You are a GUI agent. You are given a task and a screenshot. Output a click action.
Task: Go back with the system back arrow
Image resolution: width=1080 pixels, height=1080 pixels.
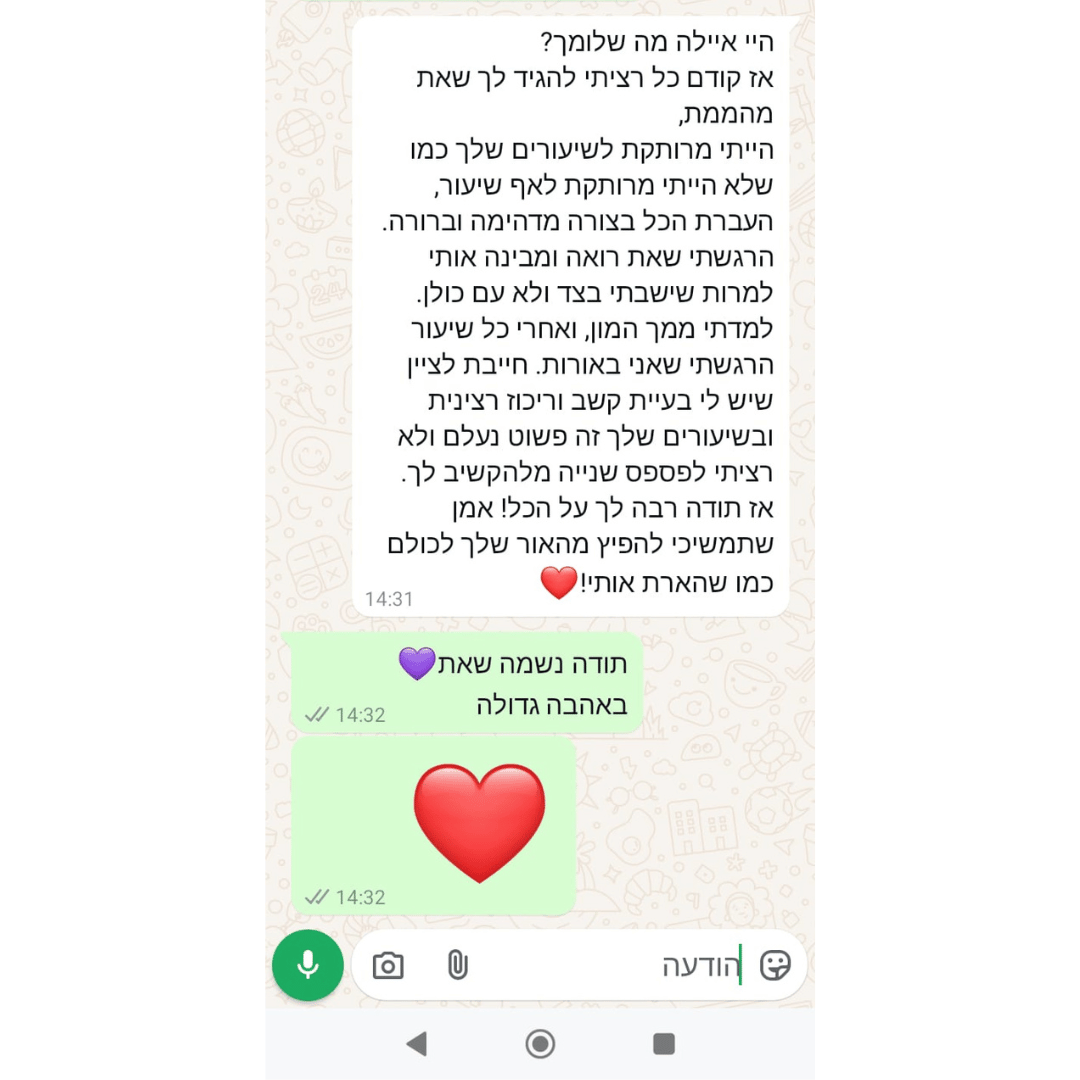[x=416, y=1044]
